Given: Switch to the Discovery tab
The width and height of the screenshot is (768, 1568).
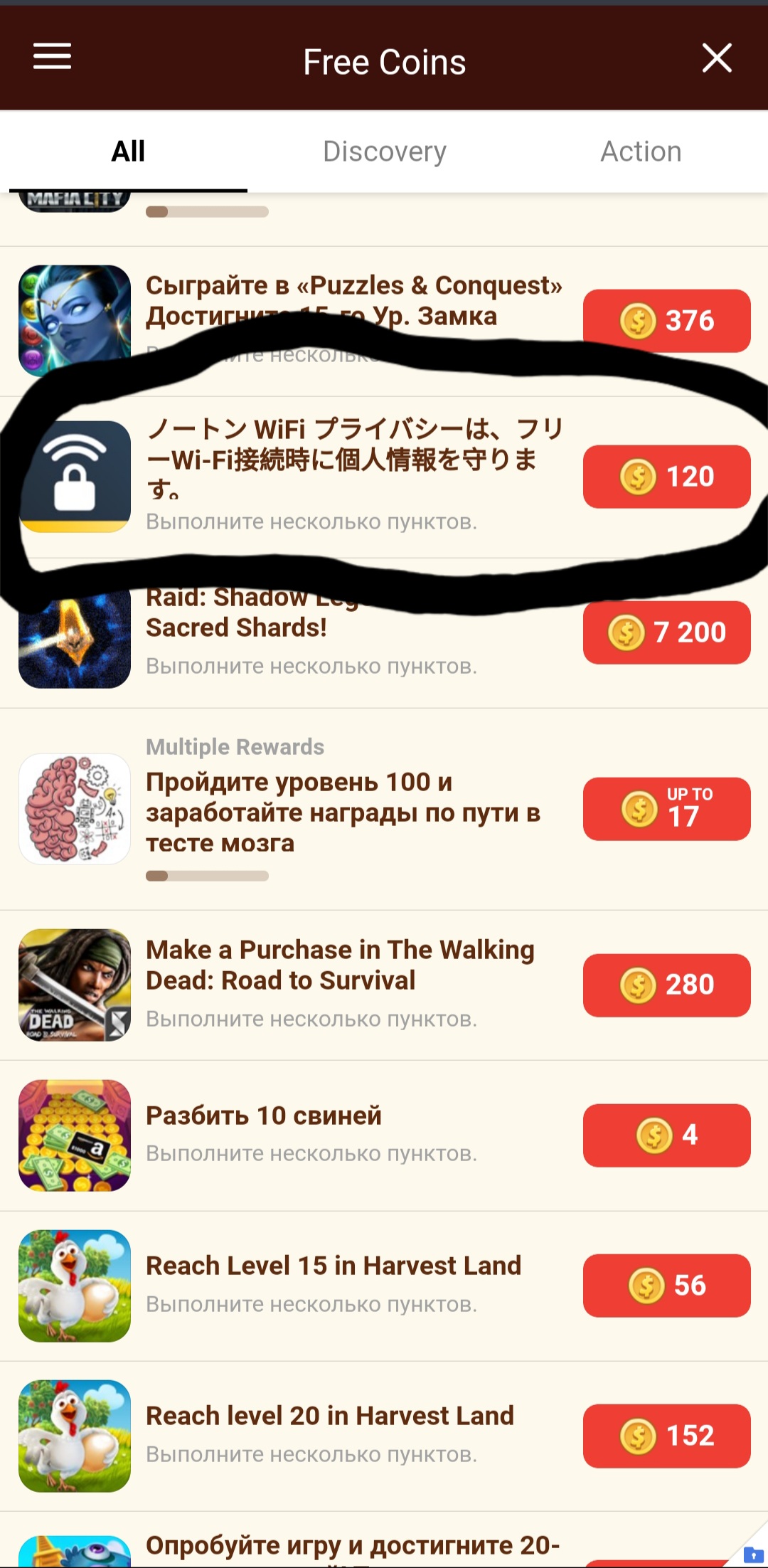Looking at the screenshot, I should click(x=384, y=152).
